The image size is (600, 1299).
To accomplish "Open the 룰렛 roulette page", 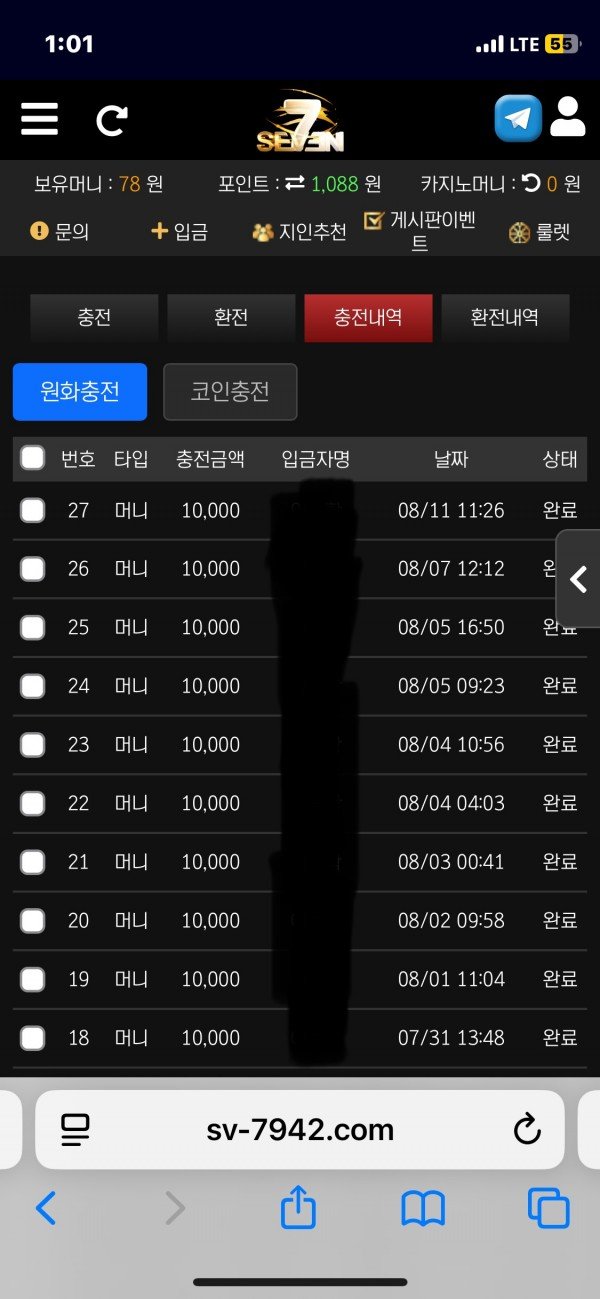I will pyautogui.click(x=539, y=232).
